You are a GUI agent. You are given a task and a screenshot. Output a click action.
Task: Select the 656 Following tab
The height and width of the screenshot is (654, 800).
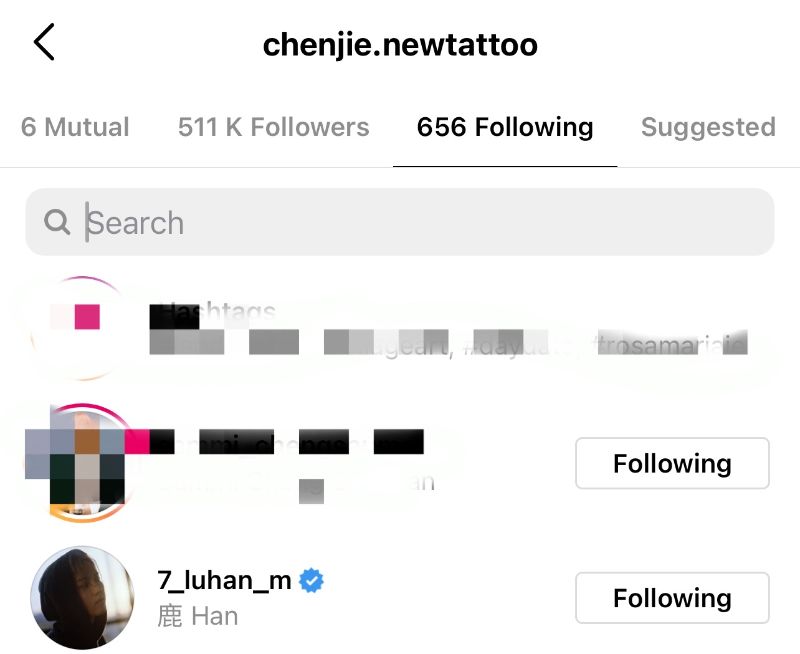505,128
